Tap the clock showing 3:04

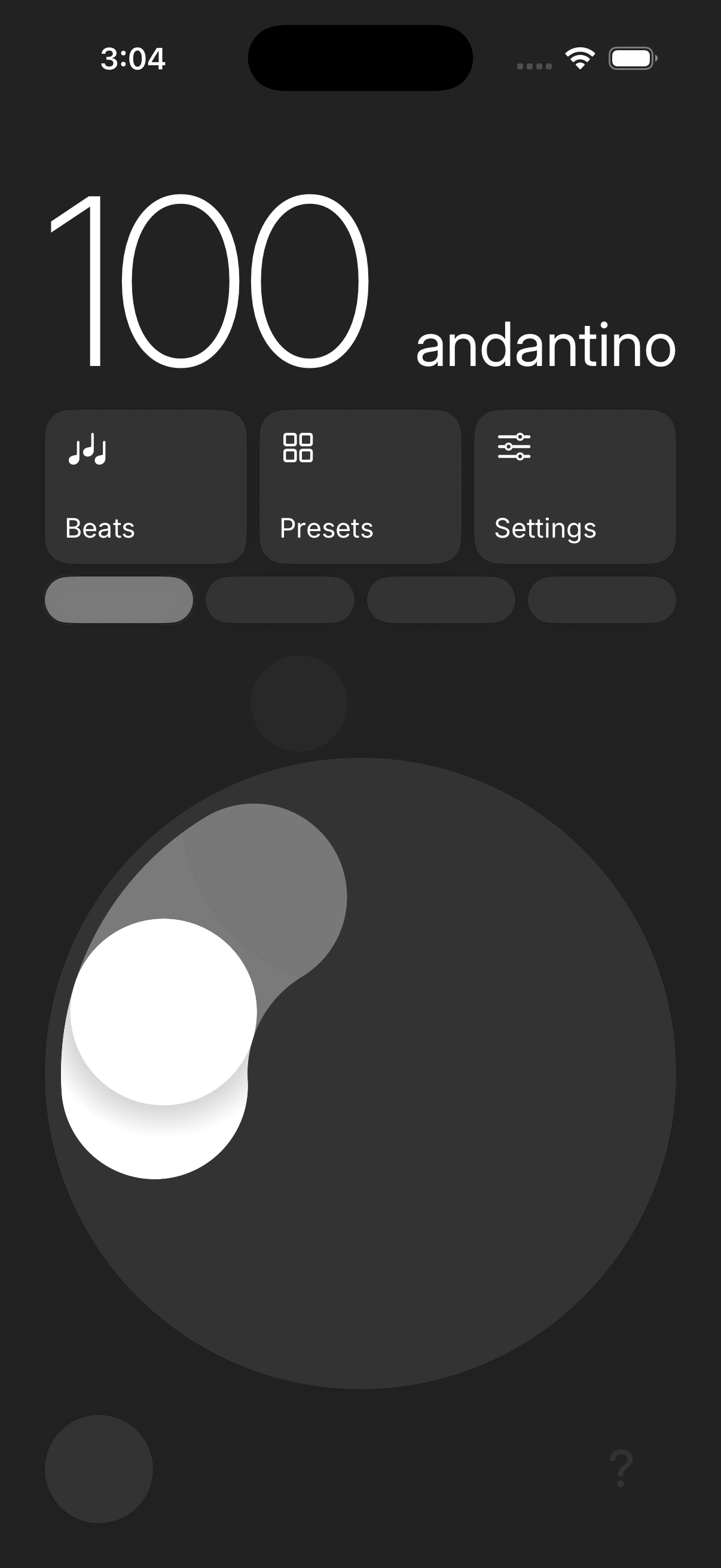[133, 59]
